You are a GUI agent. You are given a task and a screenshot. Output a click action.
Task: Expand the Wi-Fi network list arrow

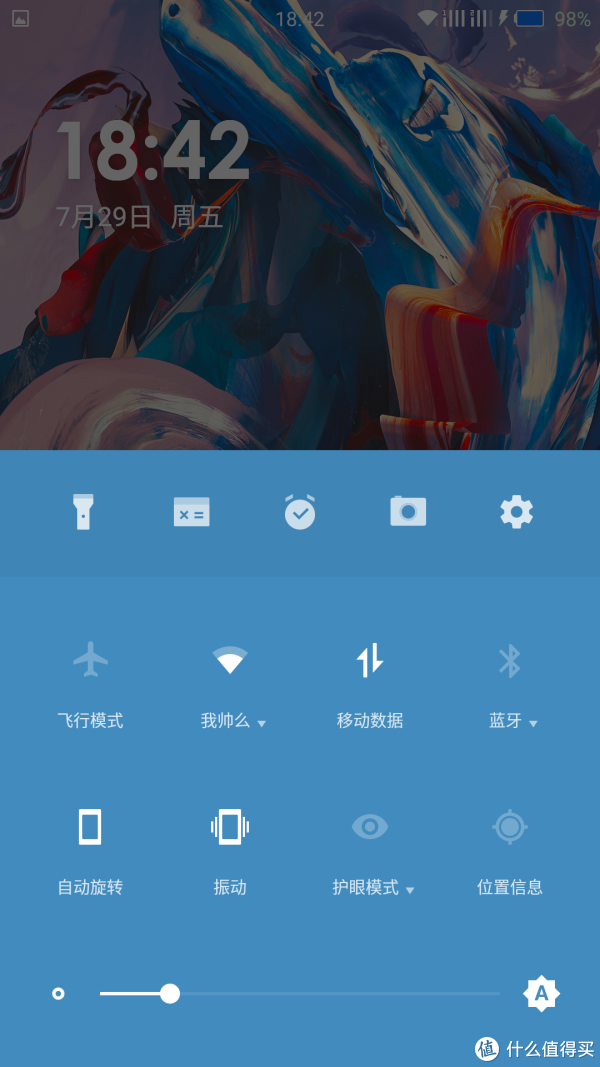pos(262,723)
